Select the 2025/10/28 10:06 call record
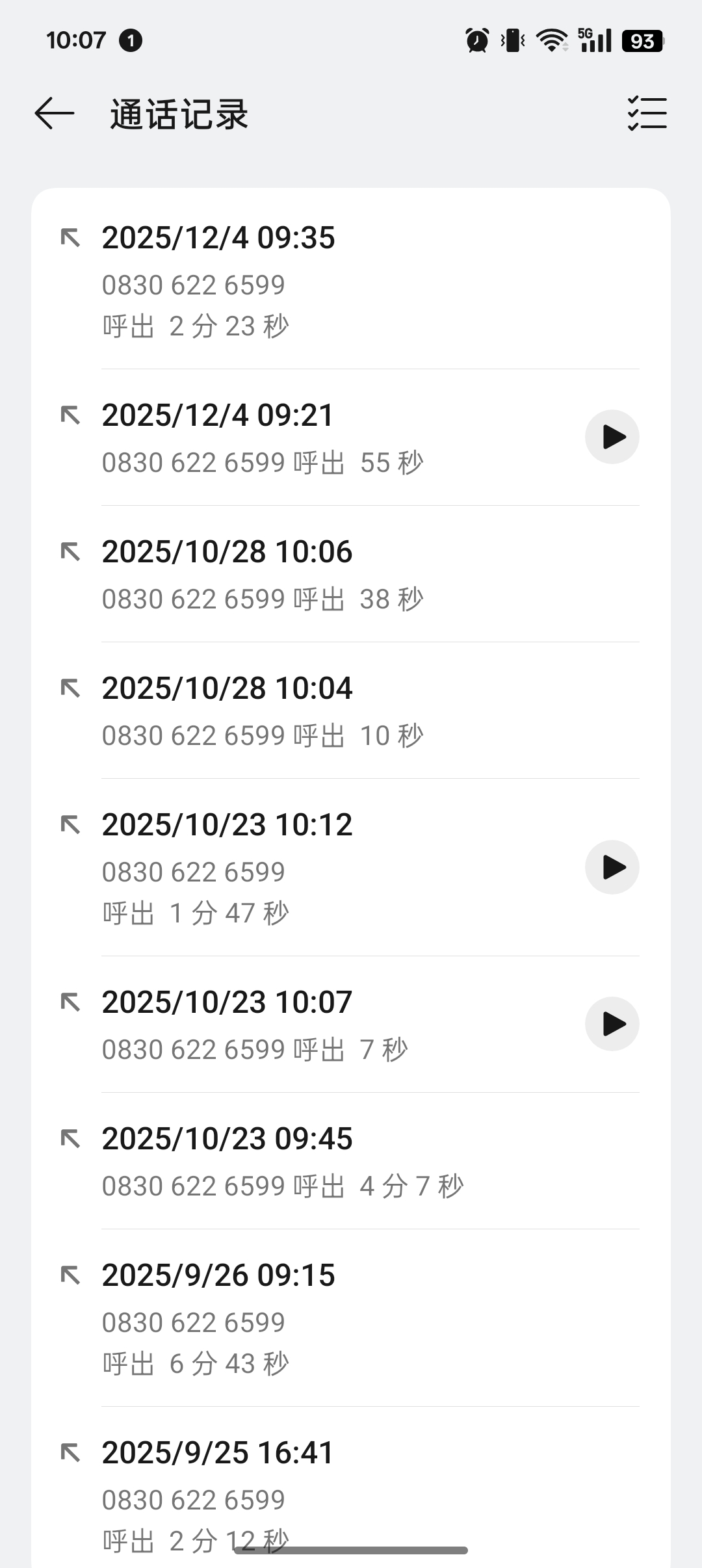The image size is (702, 1568). (325, 575)
